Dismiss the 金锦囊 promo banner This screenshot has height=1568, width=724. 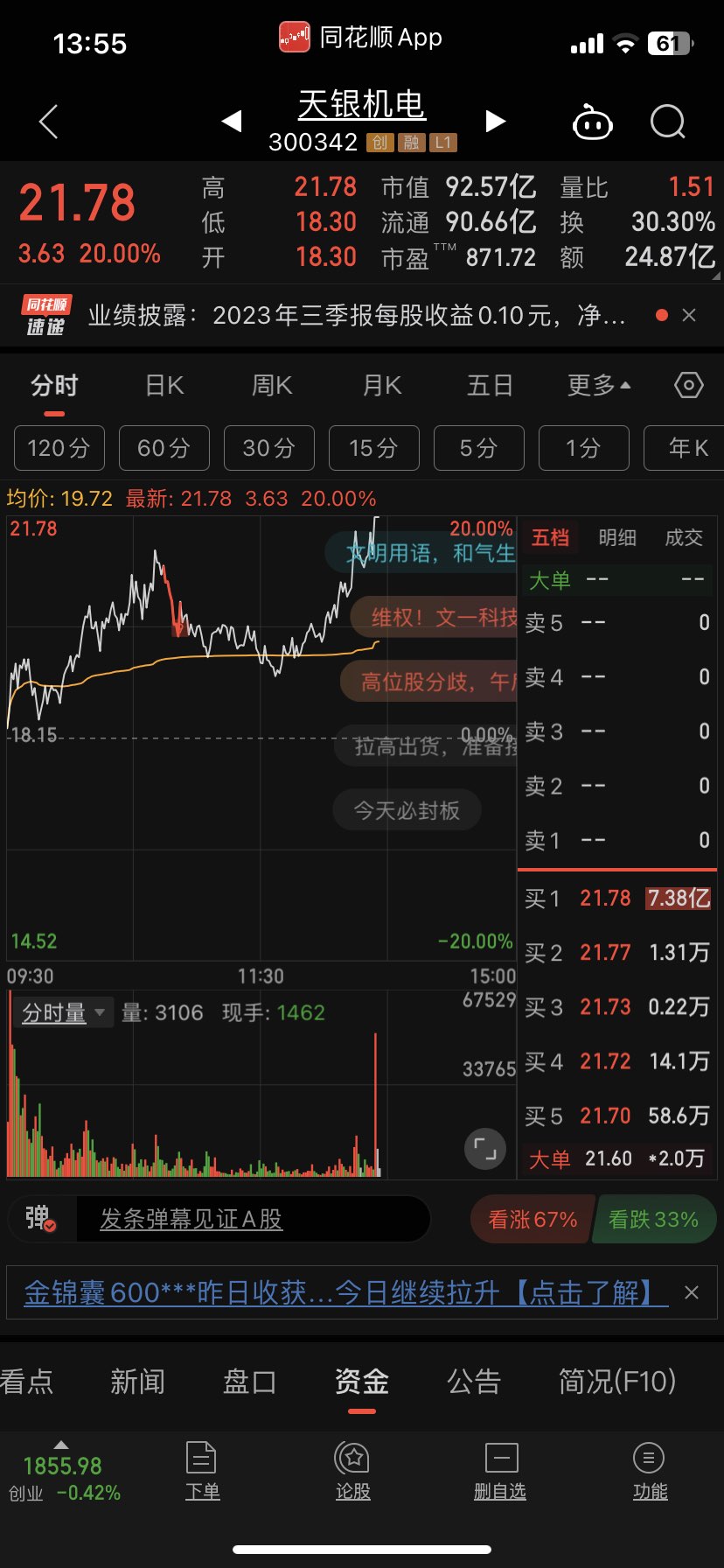click(x=692, y=1292)
